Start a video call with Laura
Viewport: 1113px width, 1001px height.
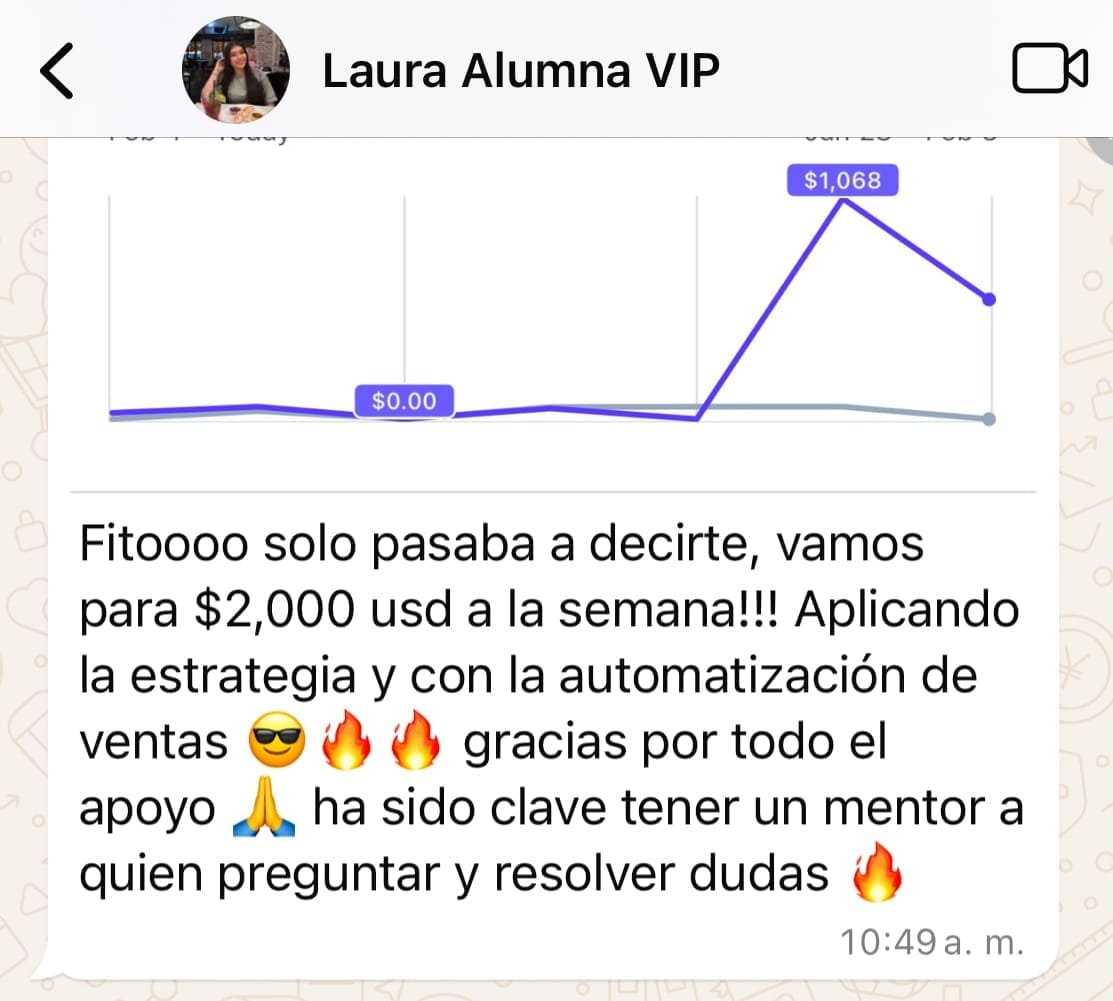[x=1049, y=69]
